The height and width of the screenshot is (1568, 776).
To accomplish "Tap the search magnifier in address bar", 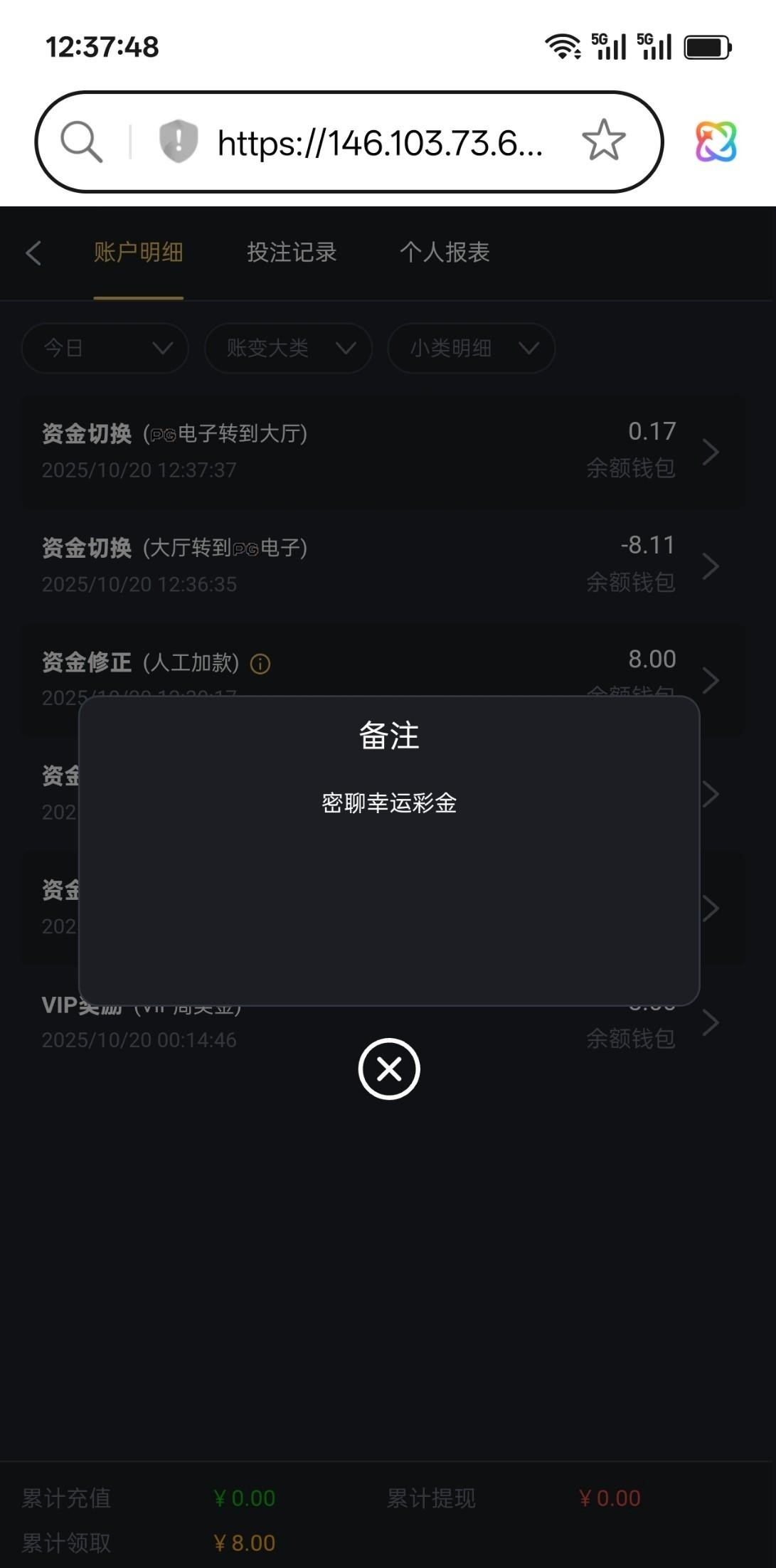I will click(81, 142).
